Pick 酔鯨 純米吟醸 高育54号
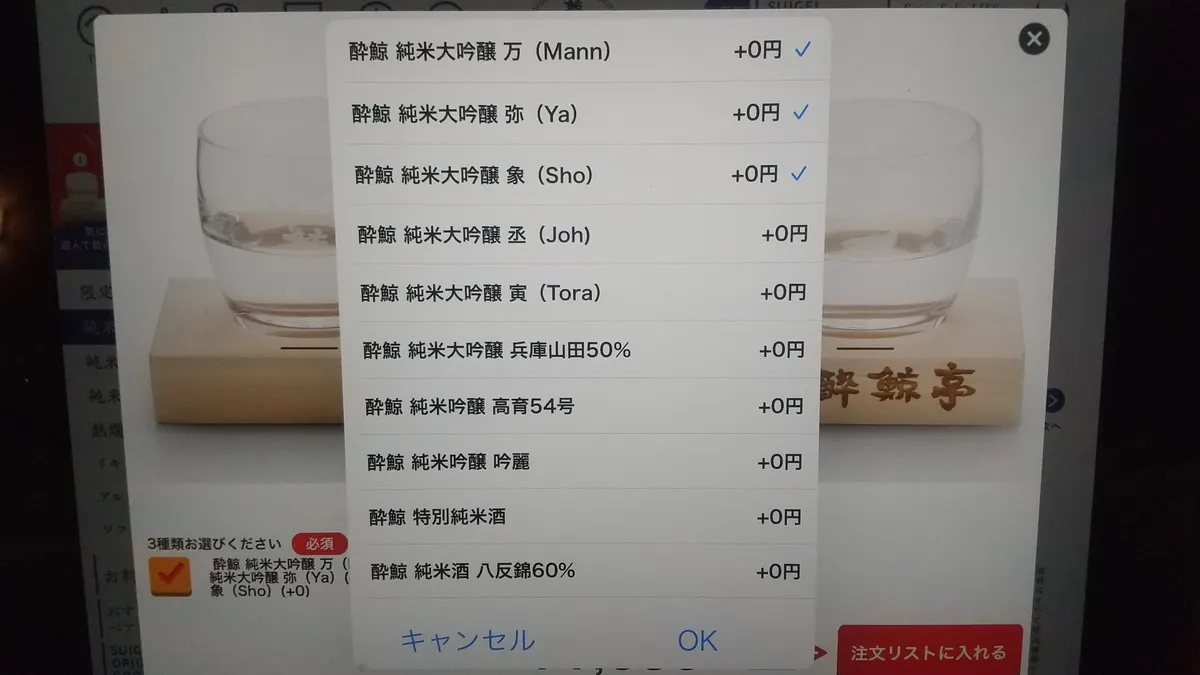 [x=583, y=407]
